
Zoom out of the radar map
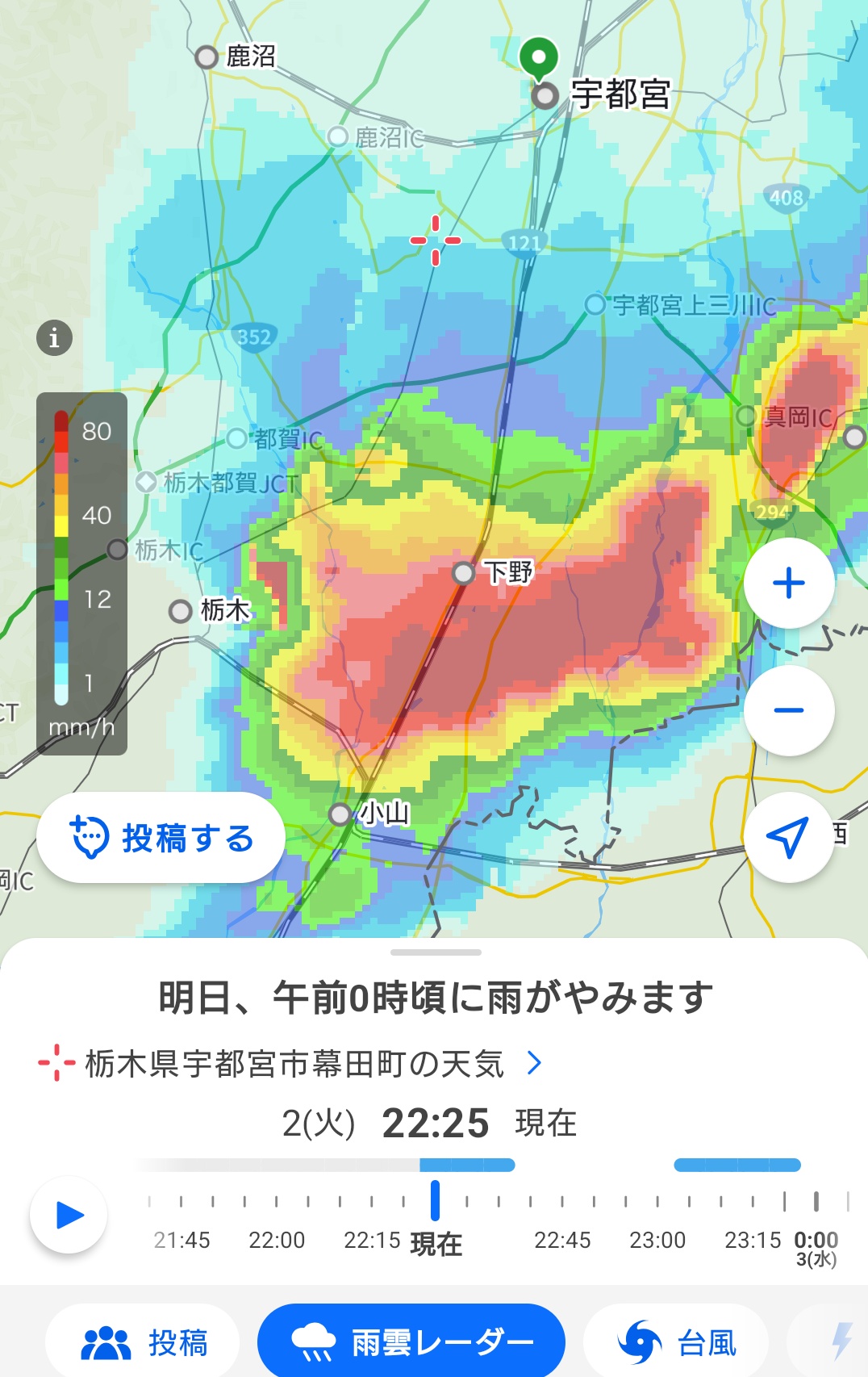(788, 710)
